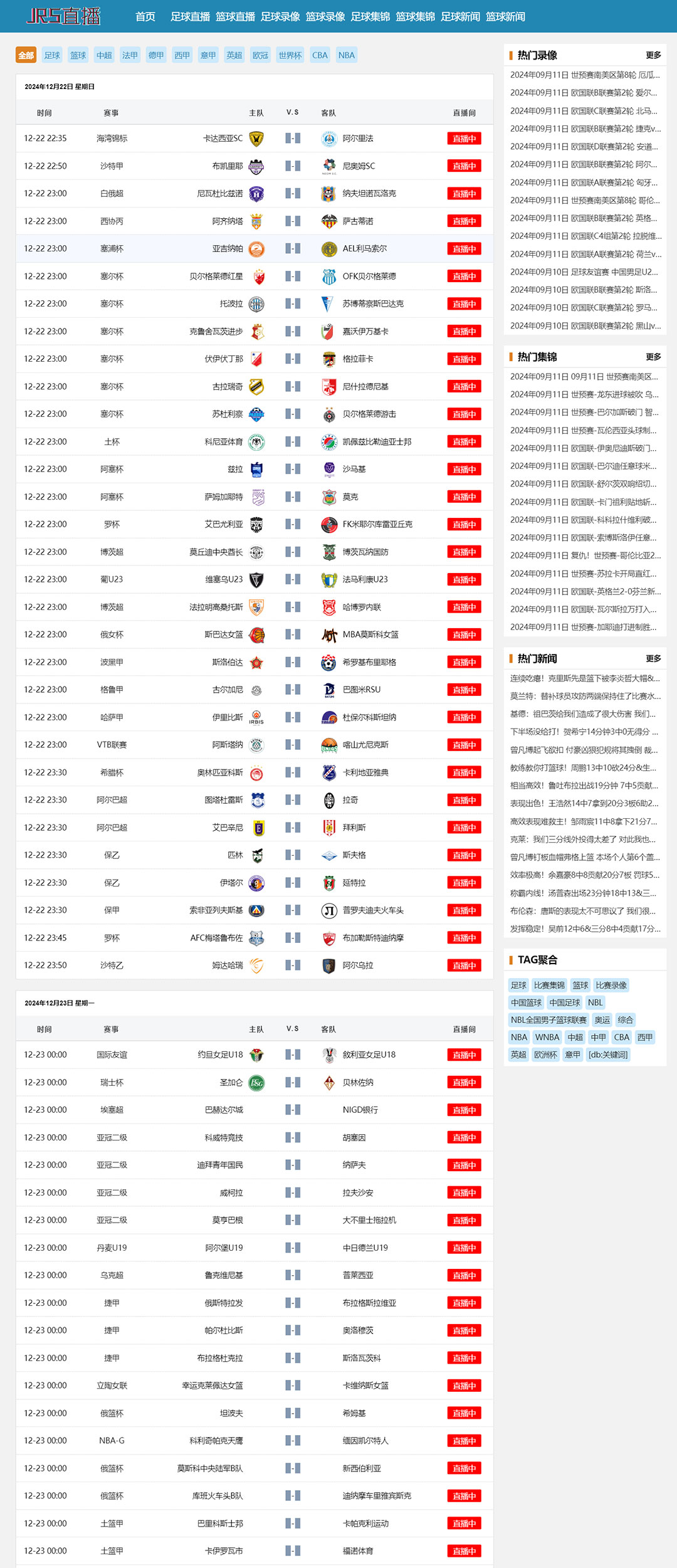Open highlight 复仇！世预赛-哥伦比亚
The height and width of the screenshot is (1568, 677).
click(x=584, y=555)
